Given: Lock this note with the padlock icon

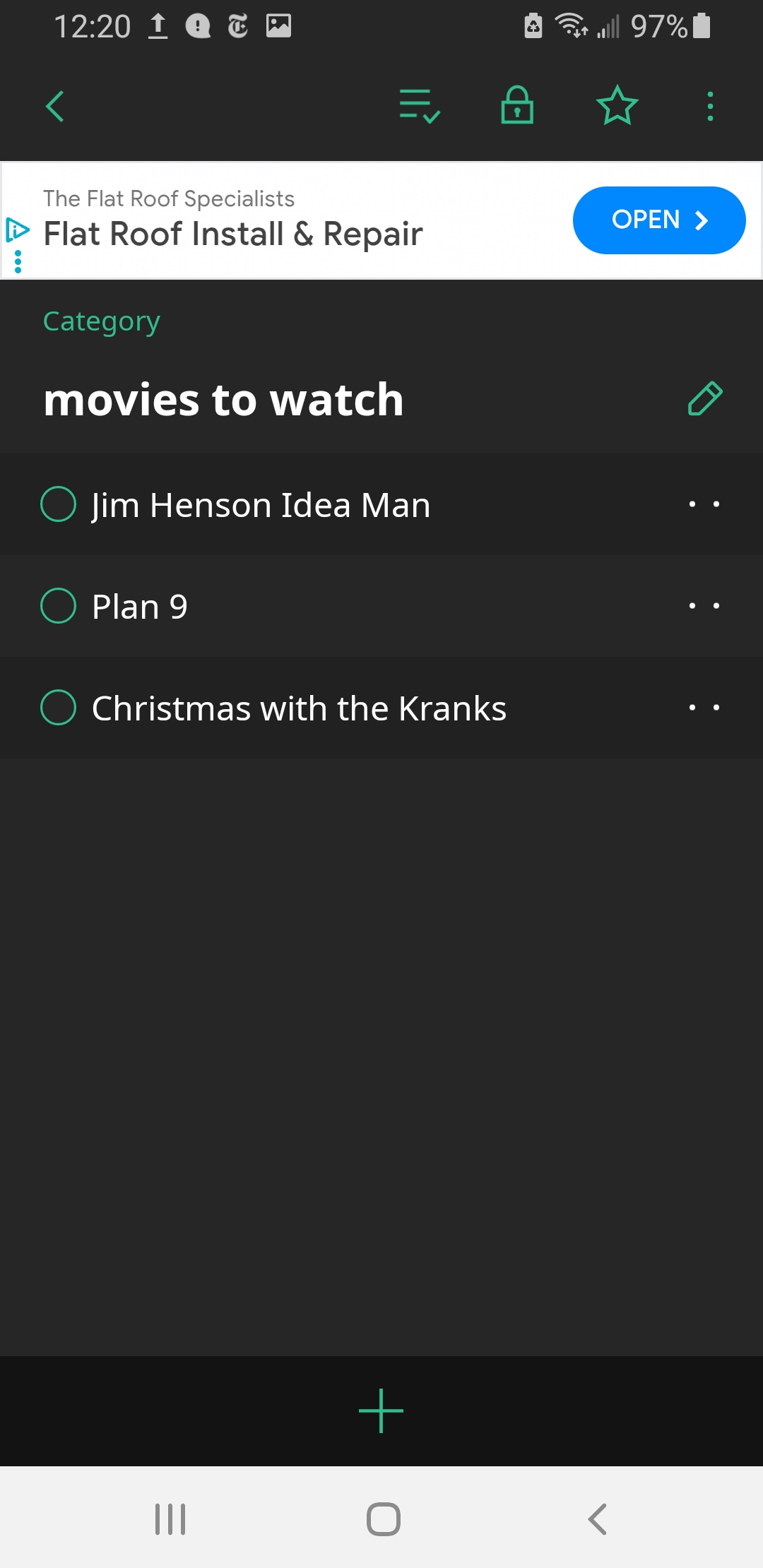Looking at the screenshot, I should [517, 105].
